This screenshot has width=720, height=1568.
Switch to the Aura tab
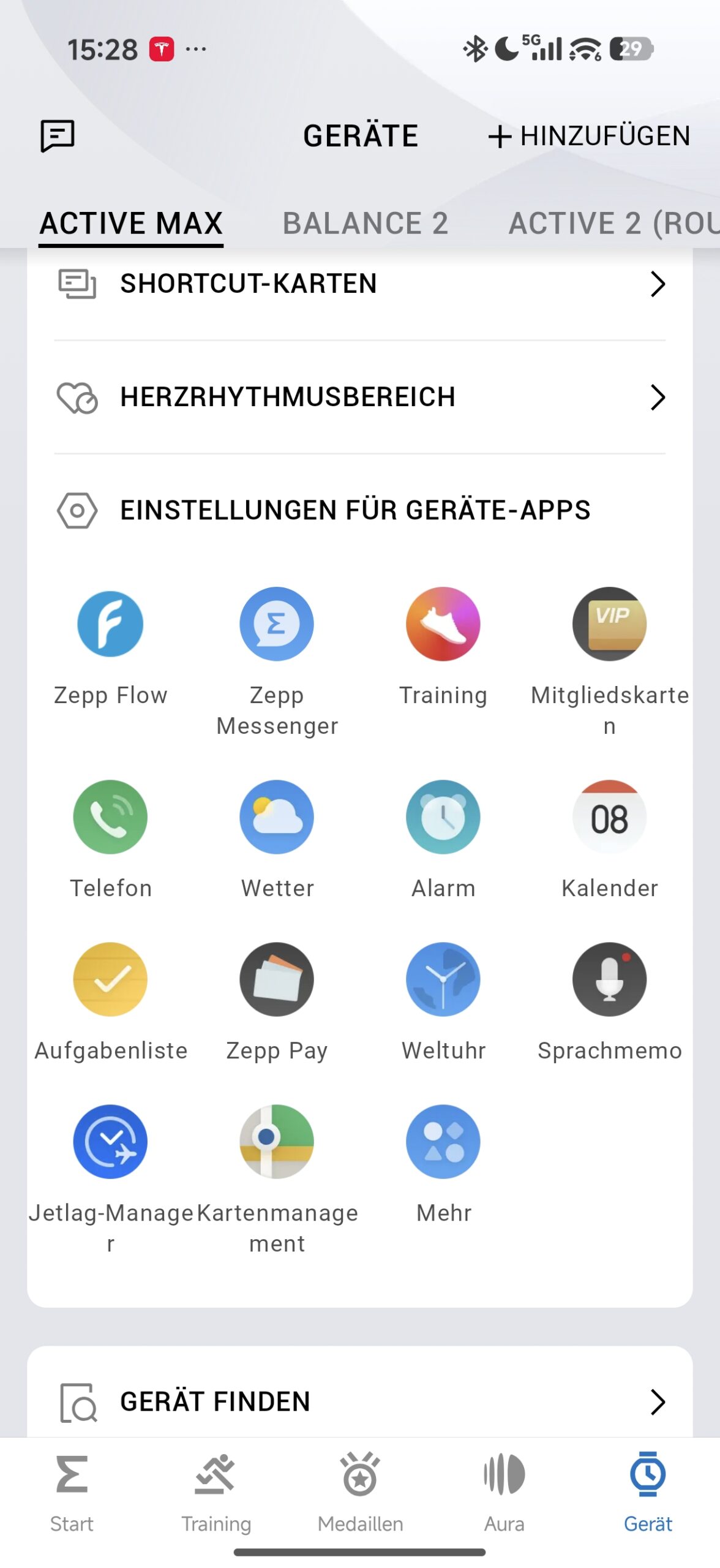pyautogui.click(x=504, y=1492)
